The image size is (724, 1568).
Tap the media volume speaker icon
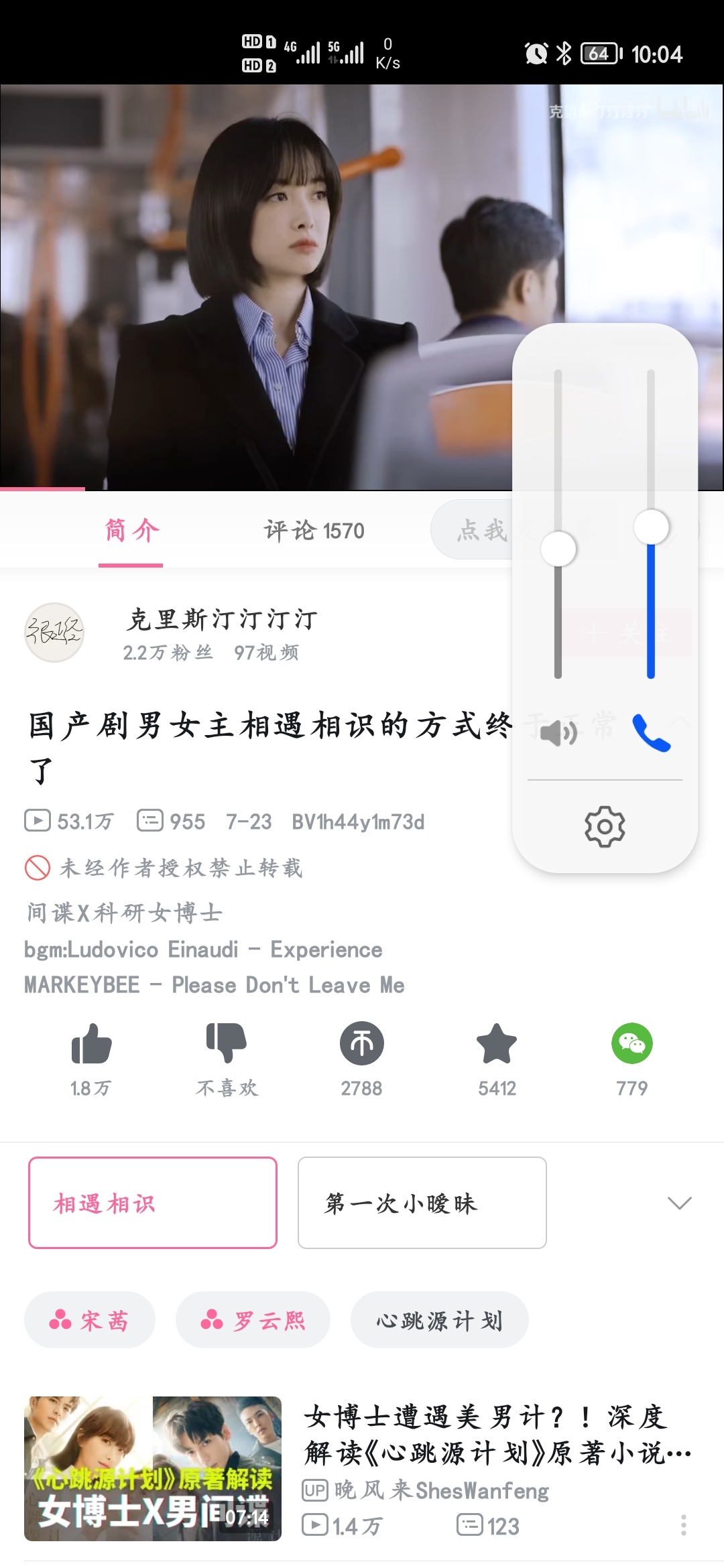click(x=558, y=732)
